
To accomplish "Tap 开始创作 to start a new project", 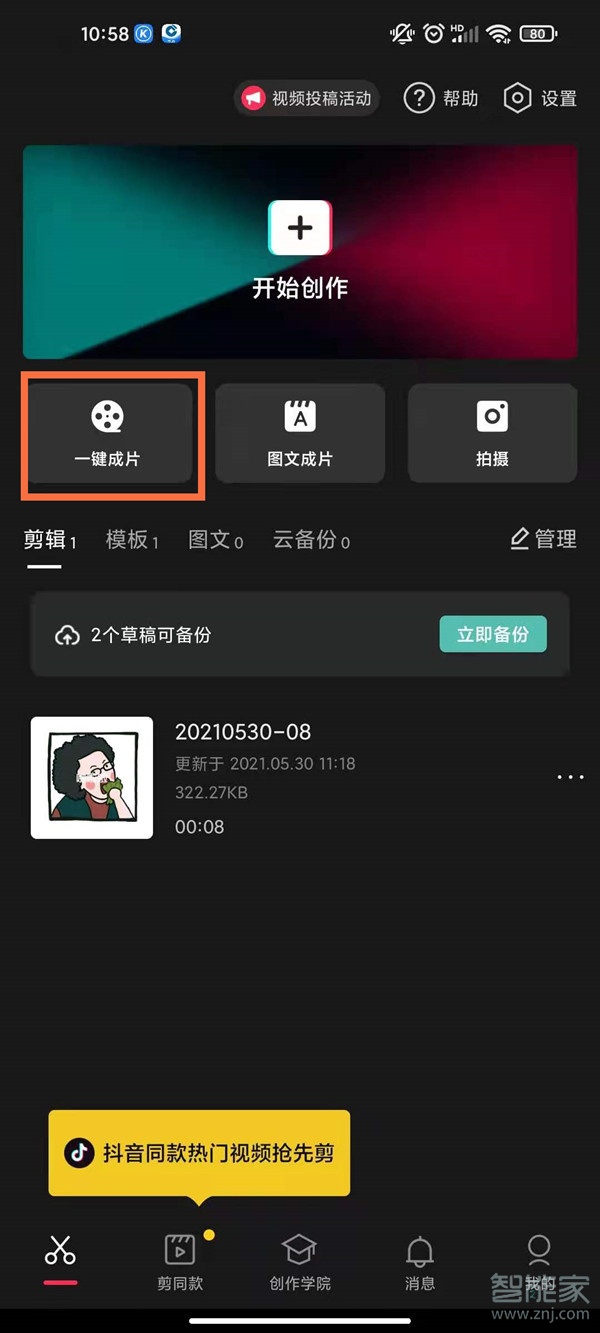I will 300,251.
